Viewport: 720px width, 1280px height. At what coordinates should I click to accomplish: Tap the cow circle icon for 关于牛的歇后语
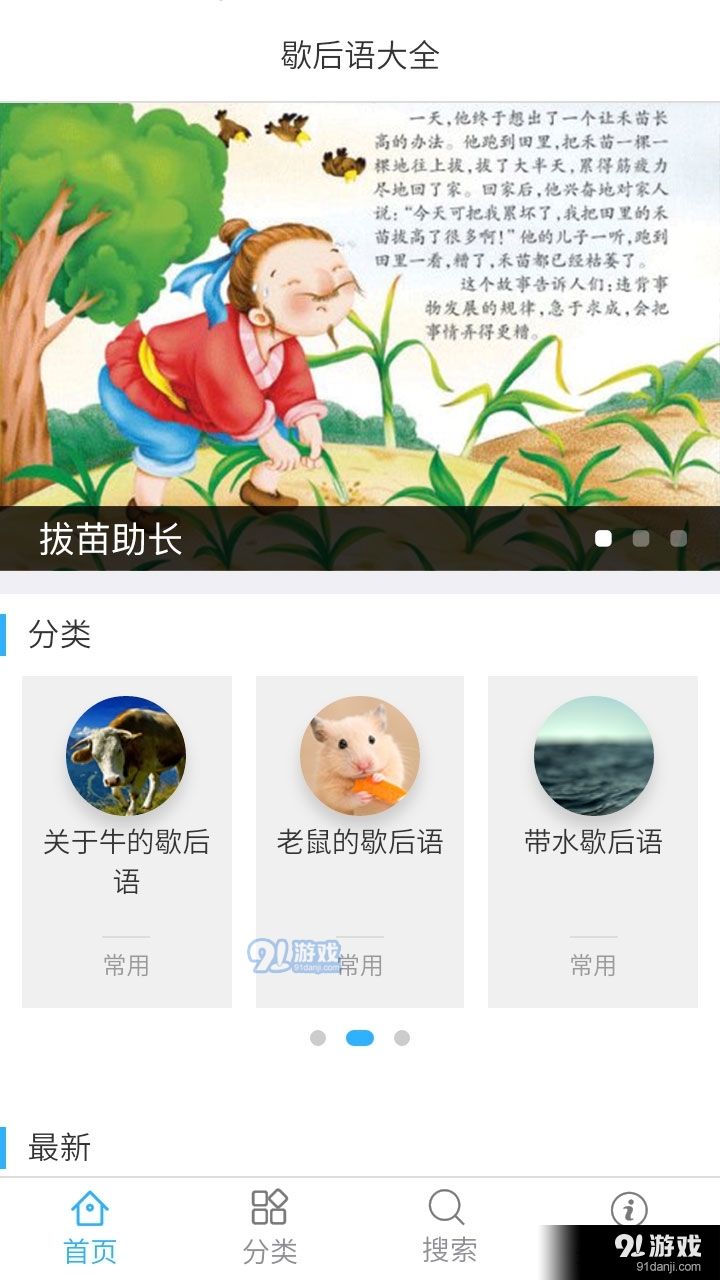coord(125,756)
